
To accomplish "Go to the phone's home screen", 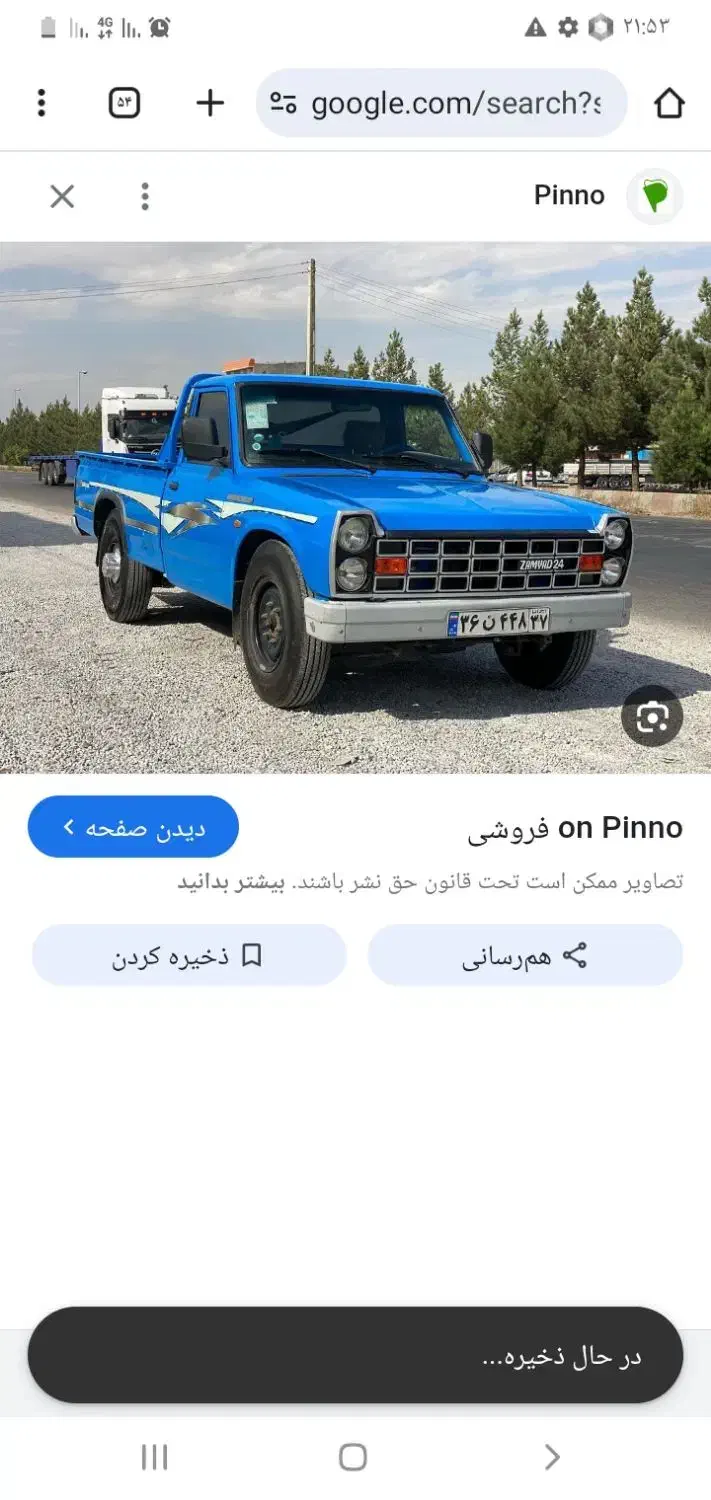I will [352, 1457].
